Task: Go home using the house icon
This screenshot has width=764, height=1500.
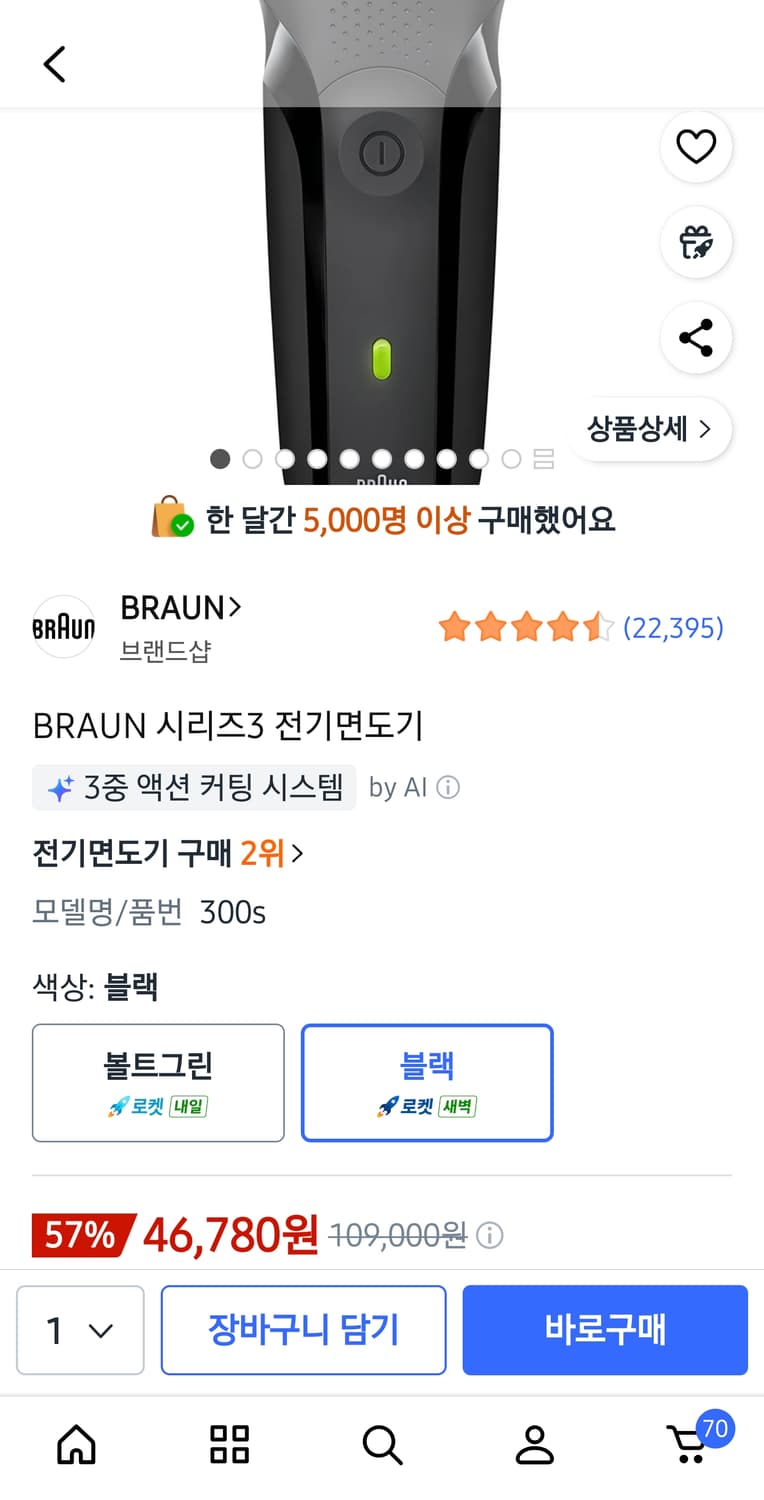Action: [76, 1444]
